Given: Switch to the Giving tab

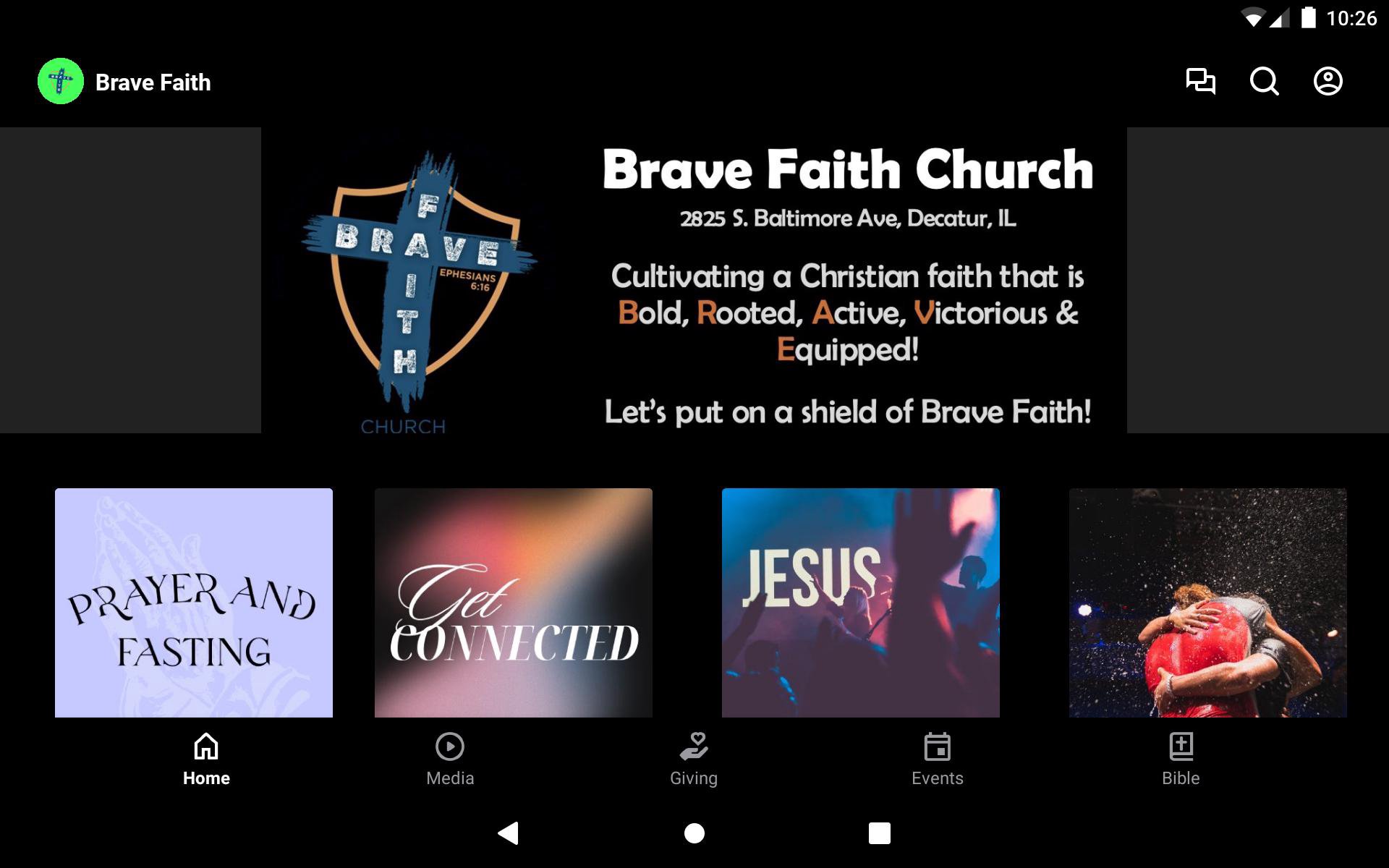Looking at the screenshot, I should tap(693, 758).
